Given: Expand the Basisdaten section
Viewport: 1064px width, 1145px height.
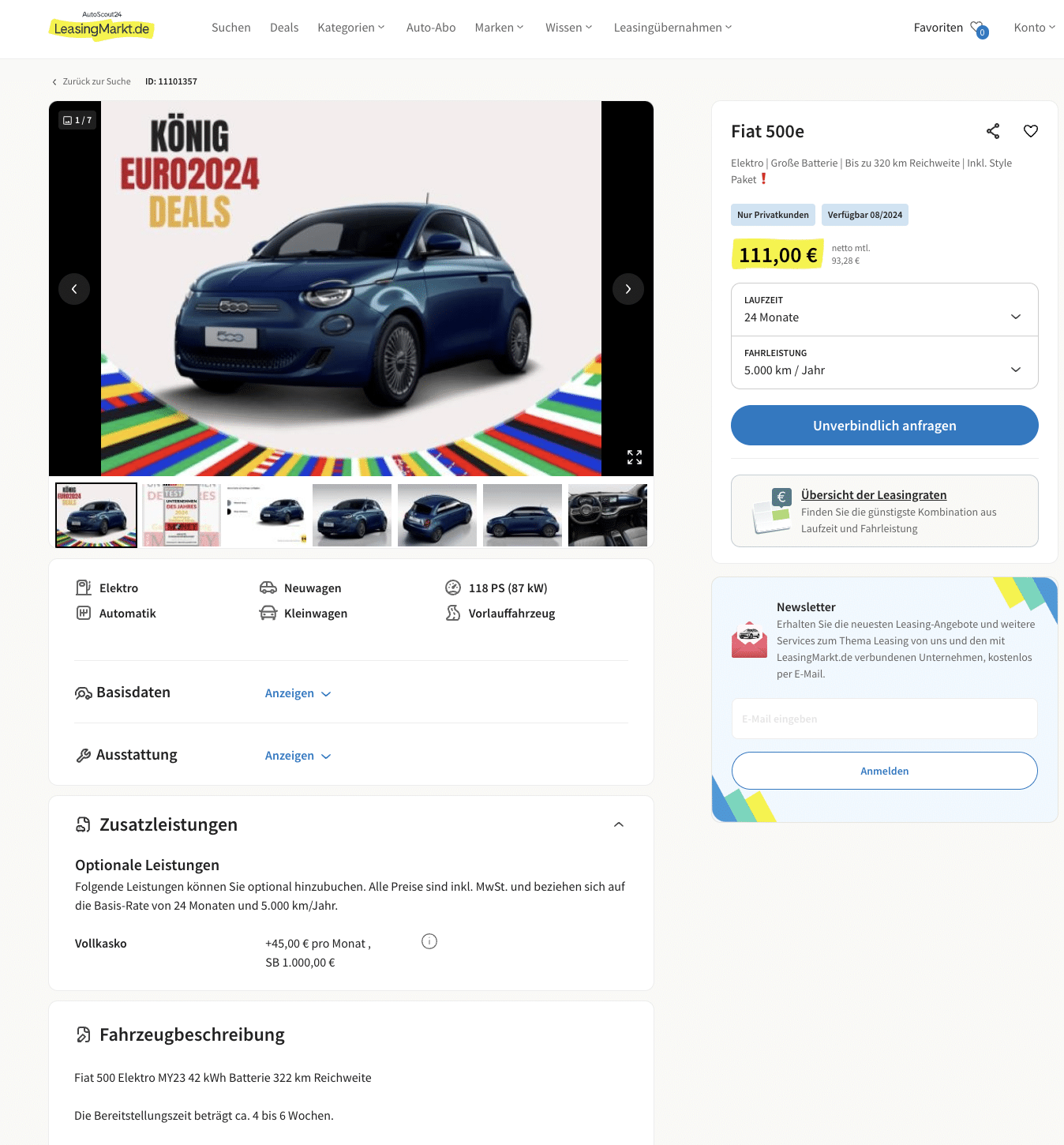Looking at the screenshot, I should click(298, 693).
